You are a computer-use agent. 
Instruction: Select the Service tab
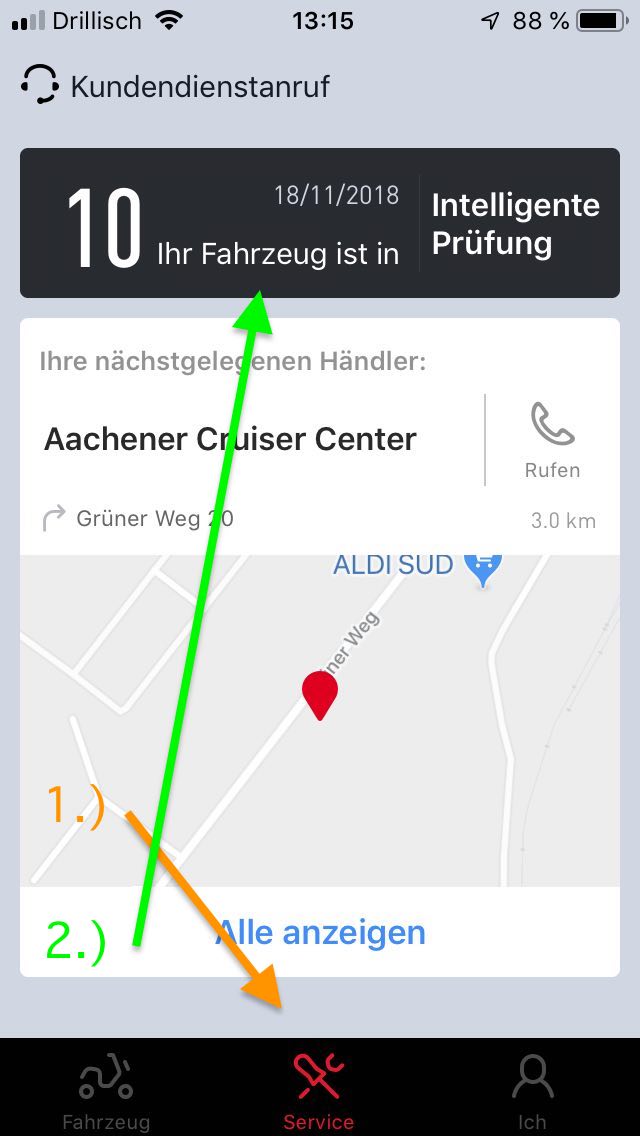point(319,1092)
